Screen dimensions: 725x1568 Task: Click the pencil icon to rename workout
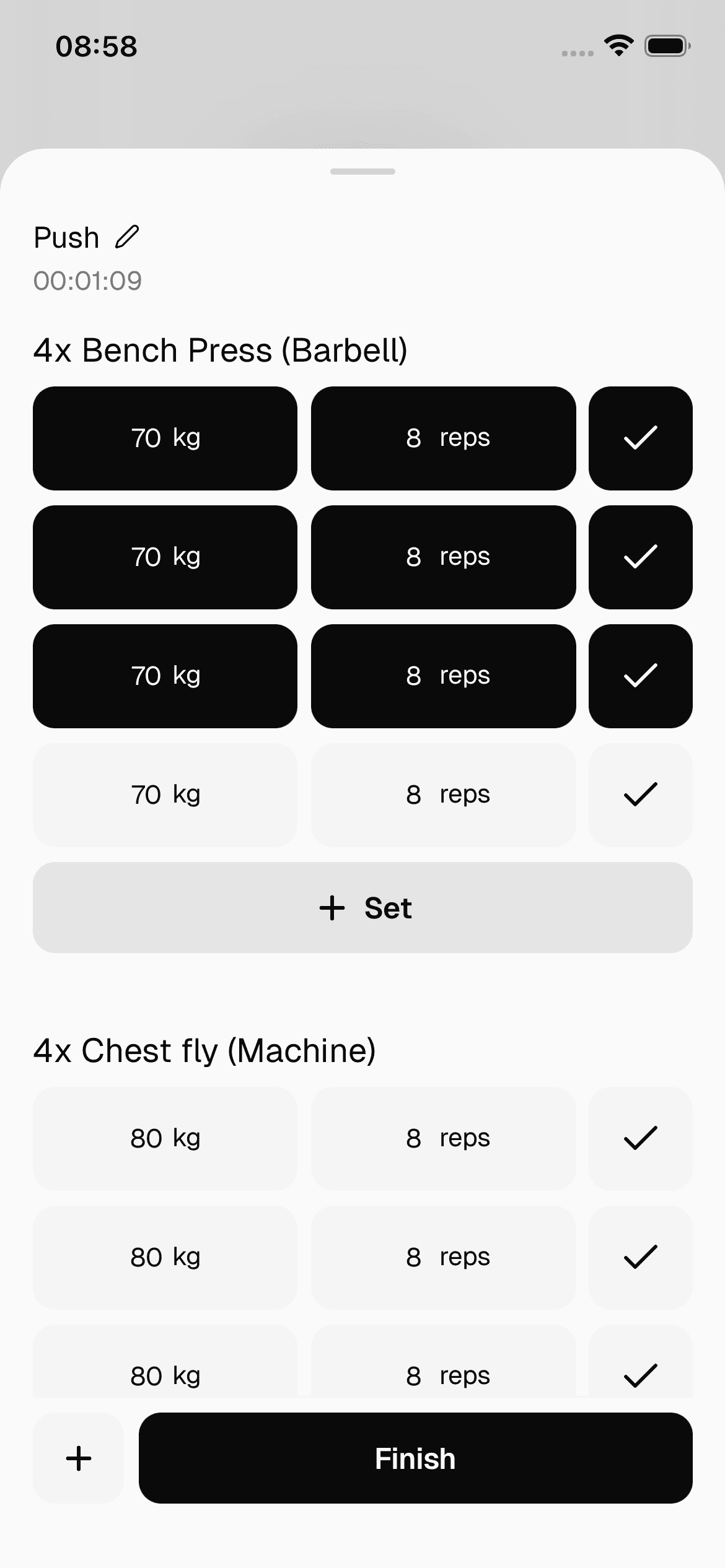pyautogui.click(x=127, y=237)
